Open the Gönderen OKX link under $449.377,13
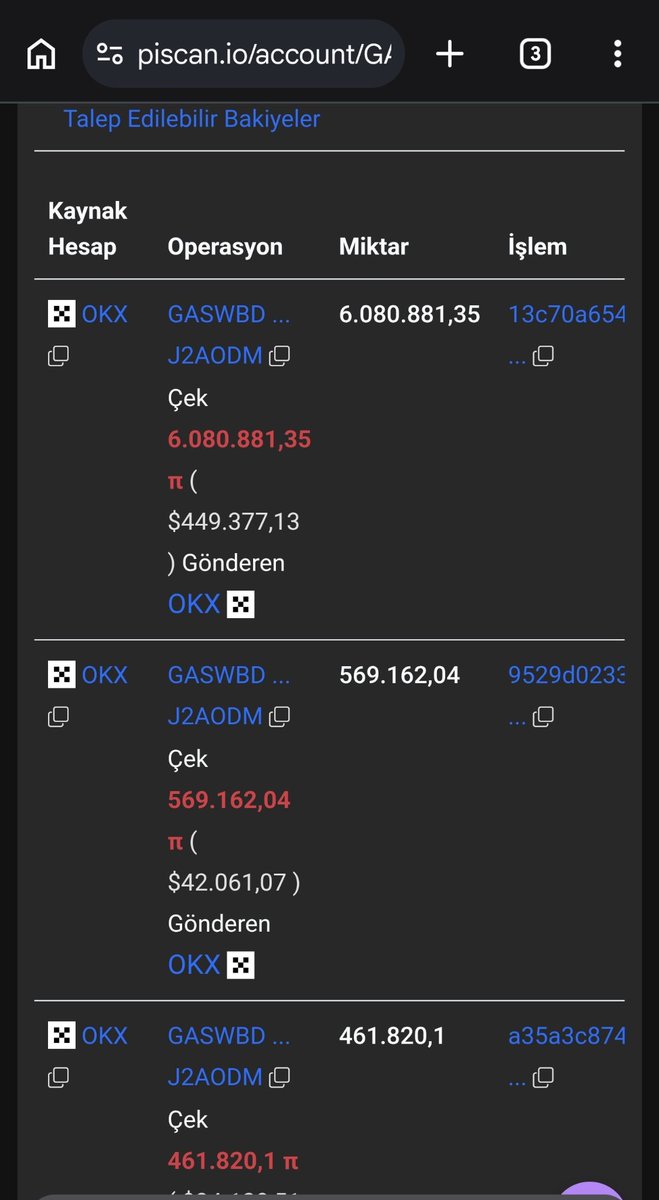The height and width of the screenshot is (1200, 659). pyautogui.click(x=194, y=604)
